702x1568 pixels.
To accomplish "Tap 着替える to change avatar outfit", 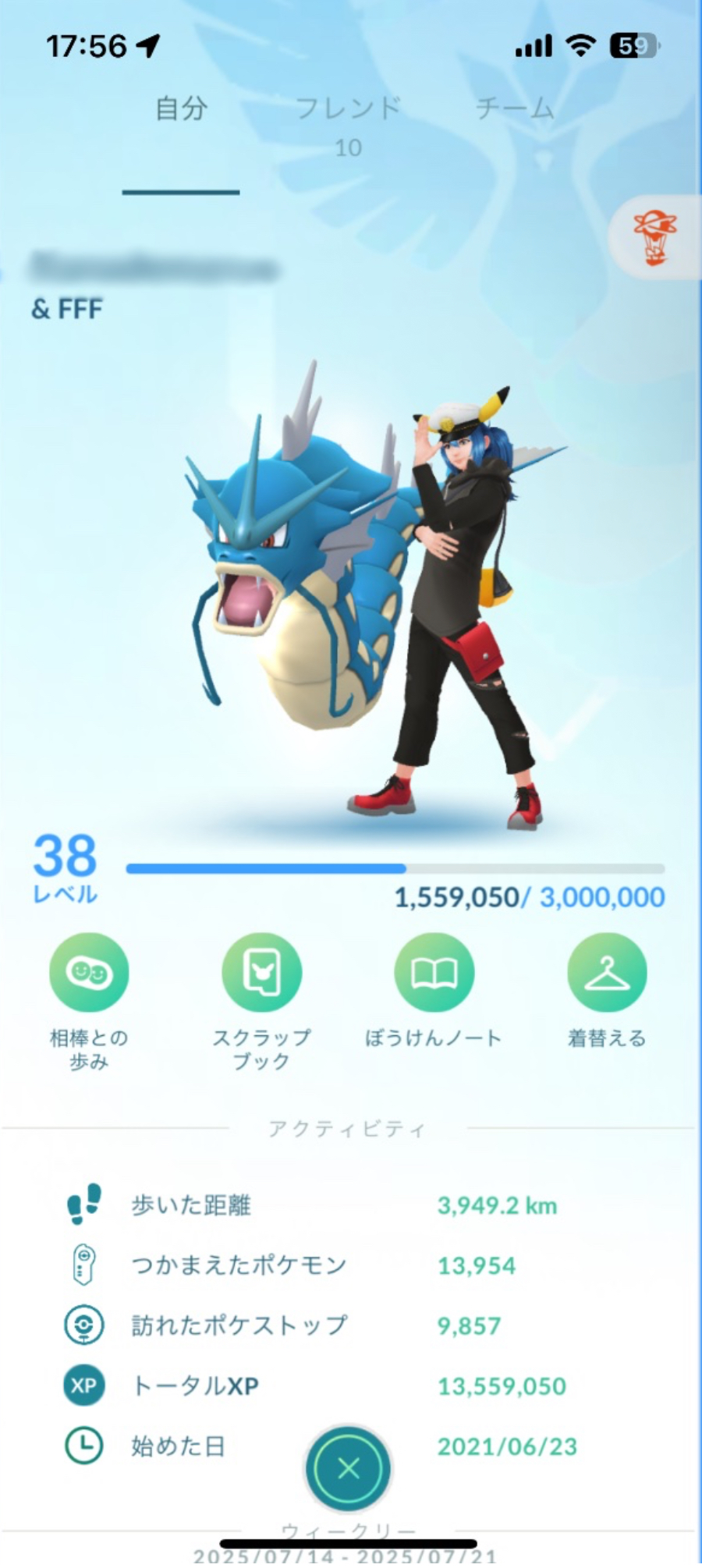I will coord(607,972).
